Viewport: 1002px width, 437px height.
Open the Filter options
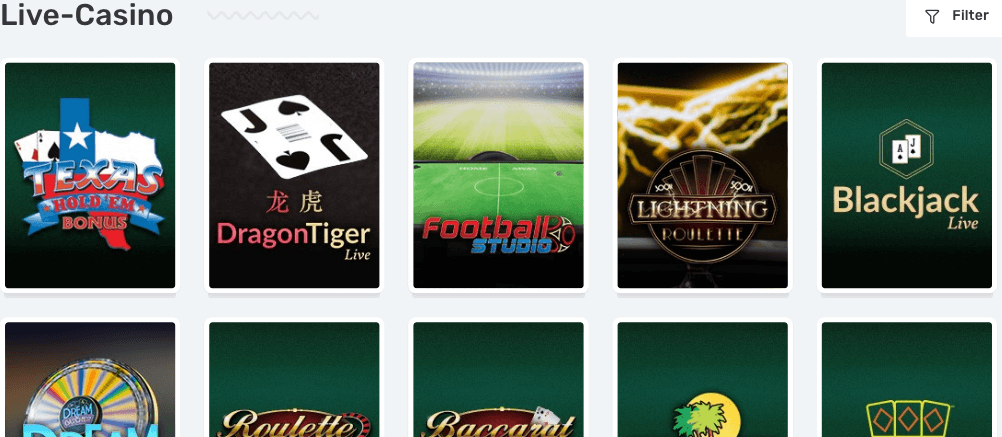pyautogui.click(x=956, y=16)
